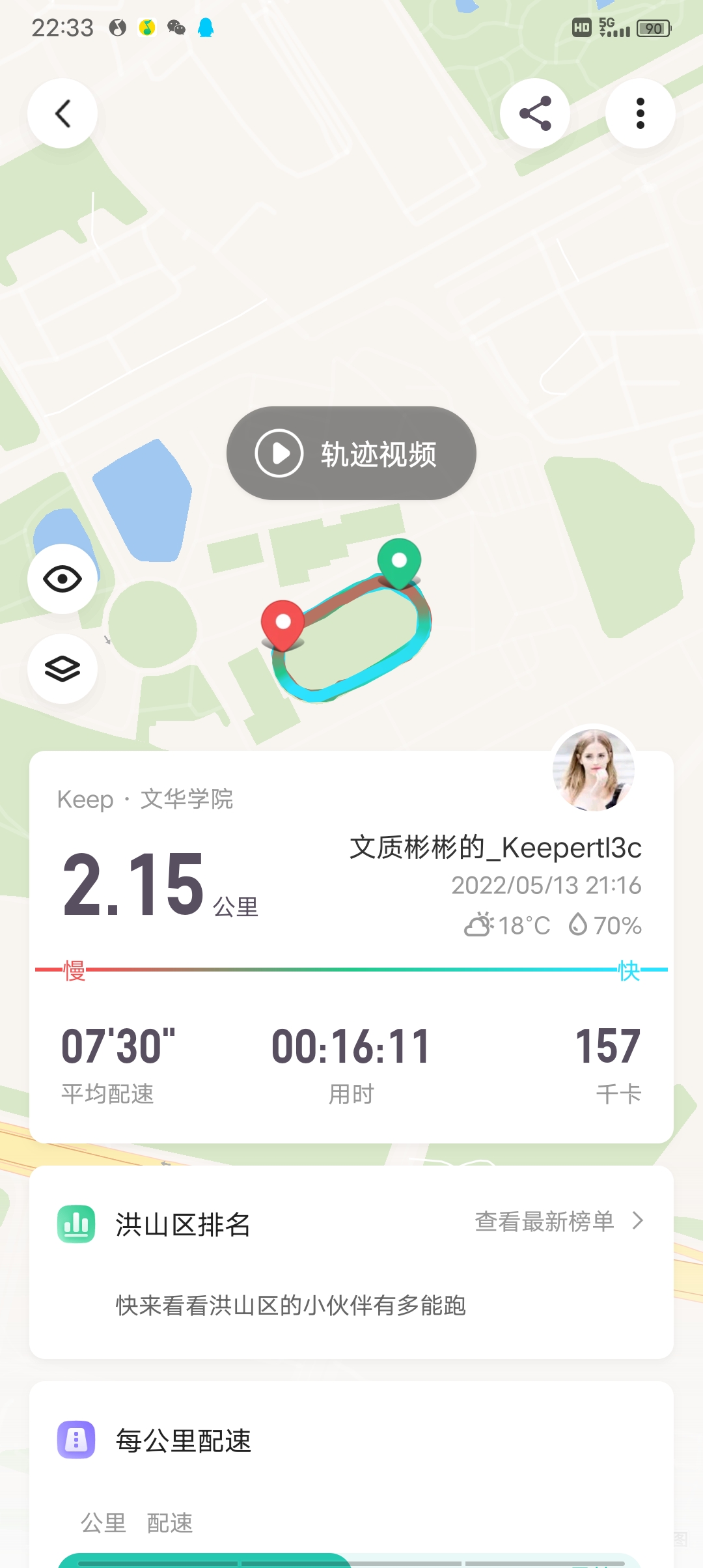Play the 轨迹视频 track video
The height and width of the screenshot is (1568, 703).
[x=351, y=453]
